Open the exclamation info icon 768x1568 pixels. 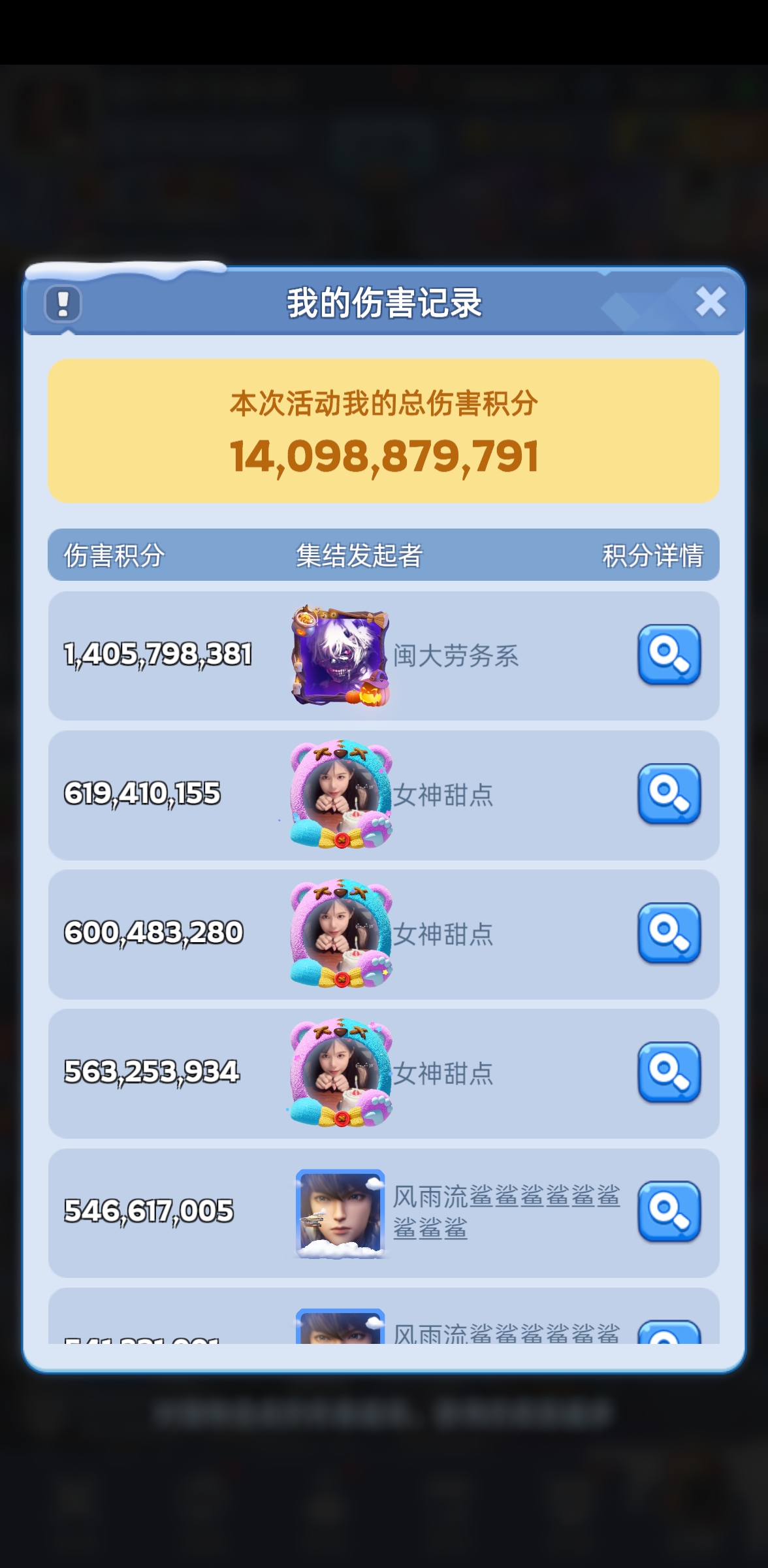tap(63, 304)
